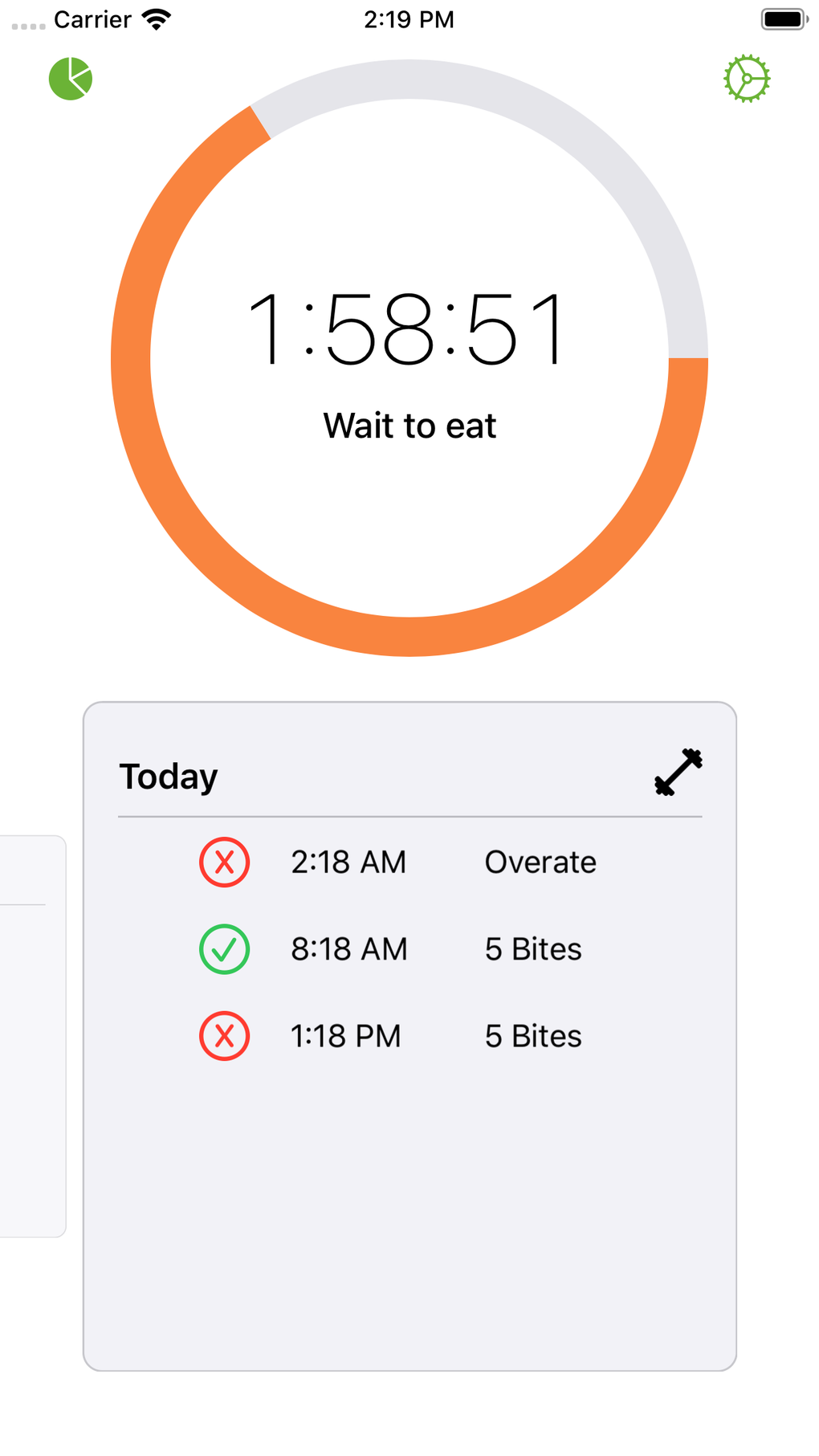Open the pie chart statistics icon
The image size is (819, 1456).
[x=71, y=79]
